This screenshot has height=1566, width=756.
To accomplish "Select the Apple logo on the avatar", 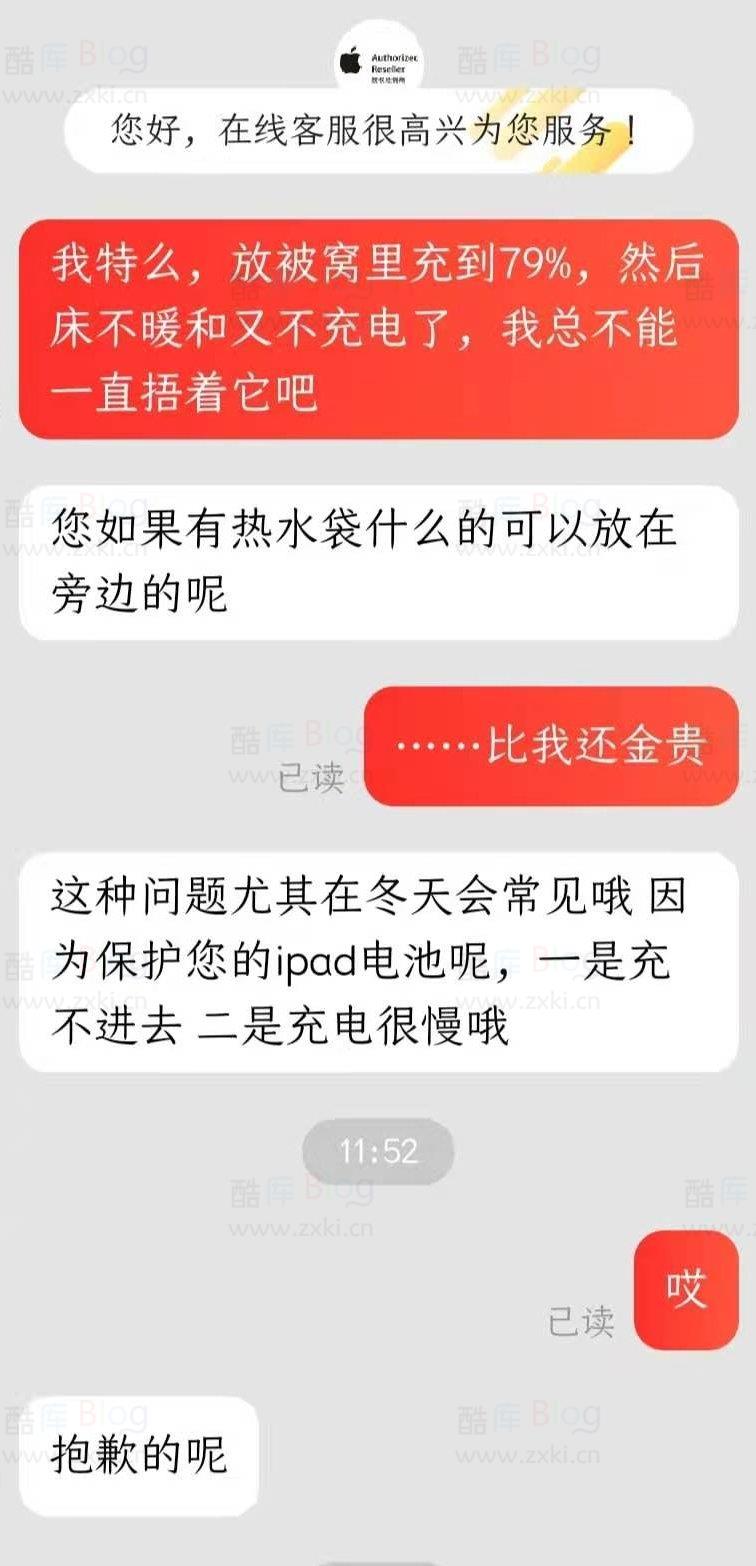I will click(350, 60).
